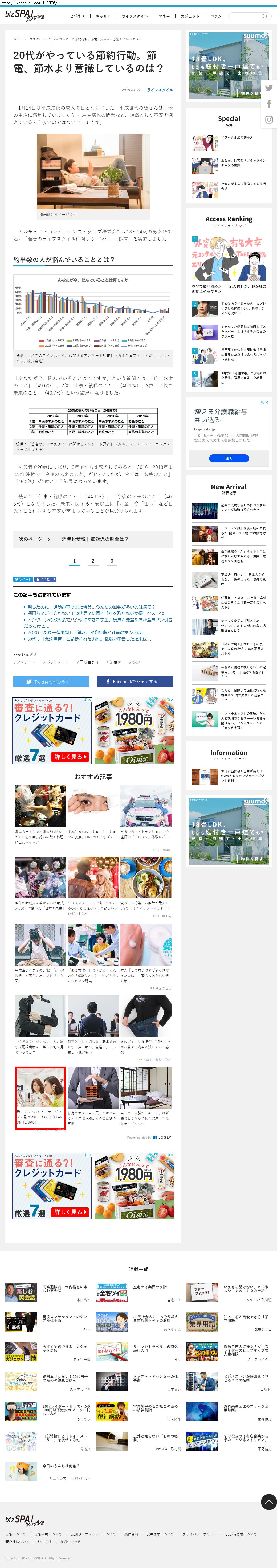Open the Twitter icon in the side bar
277x1568 pixels.
268,88
